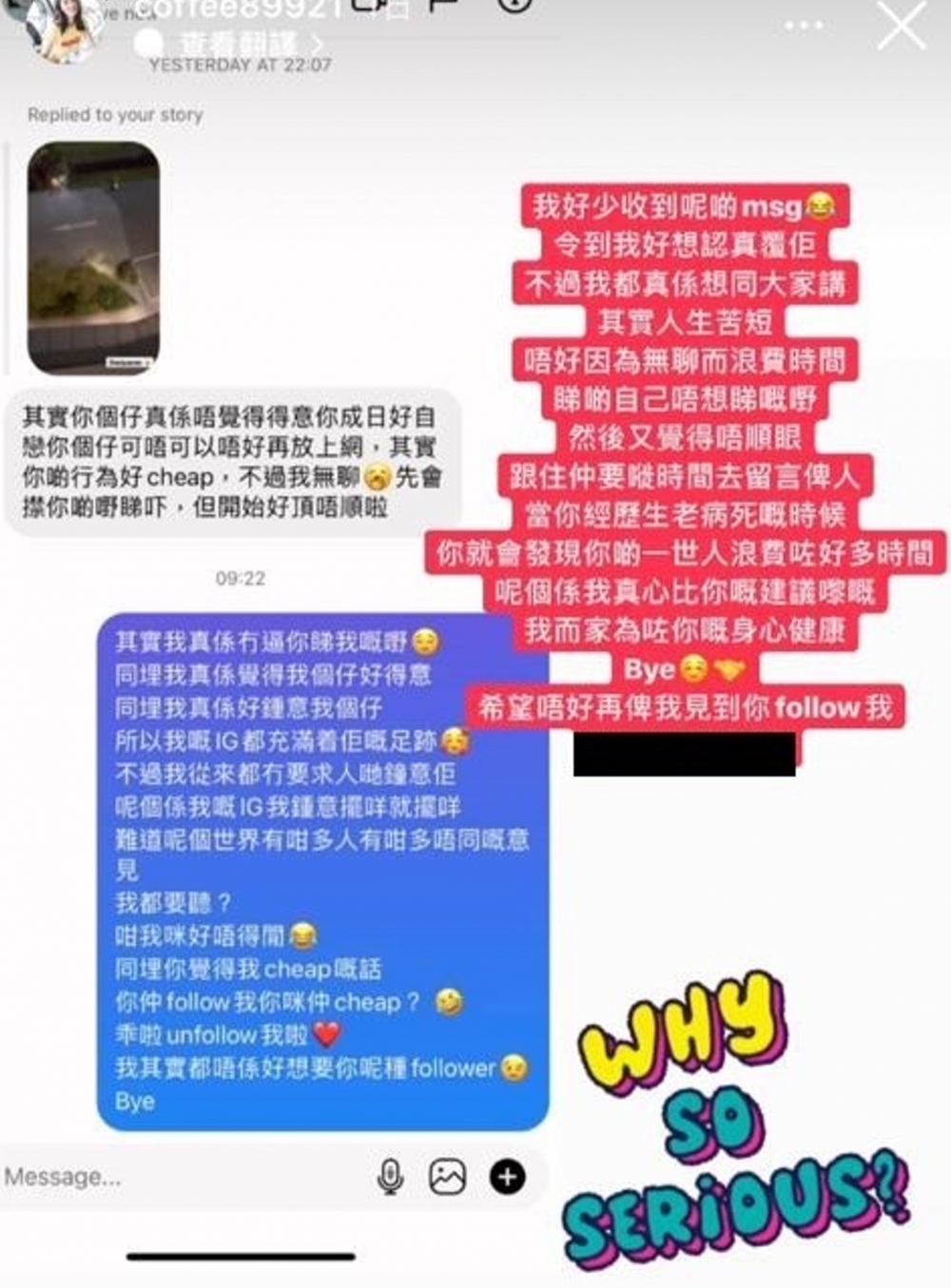Open the three-dot options menu
Screen dimensions: 951x1288
pos(802,25)
